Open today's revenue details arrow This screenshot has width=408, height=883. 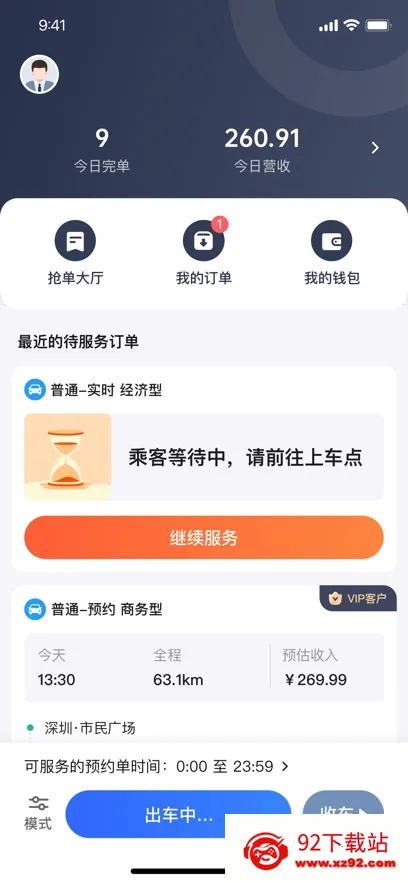375,148
